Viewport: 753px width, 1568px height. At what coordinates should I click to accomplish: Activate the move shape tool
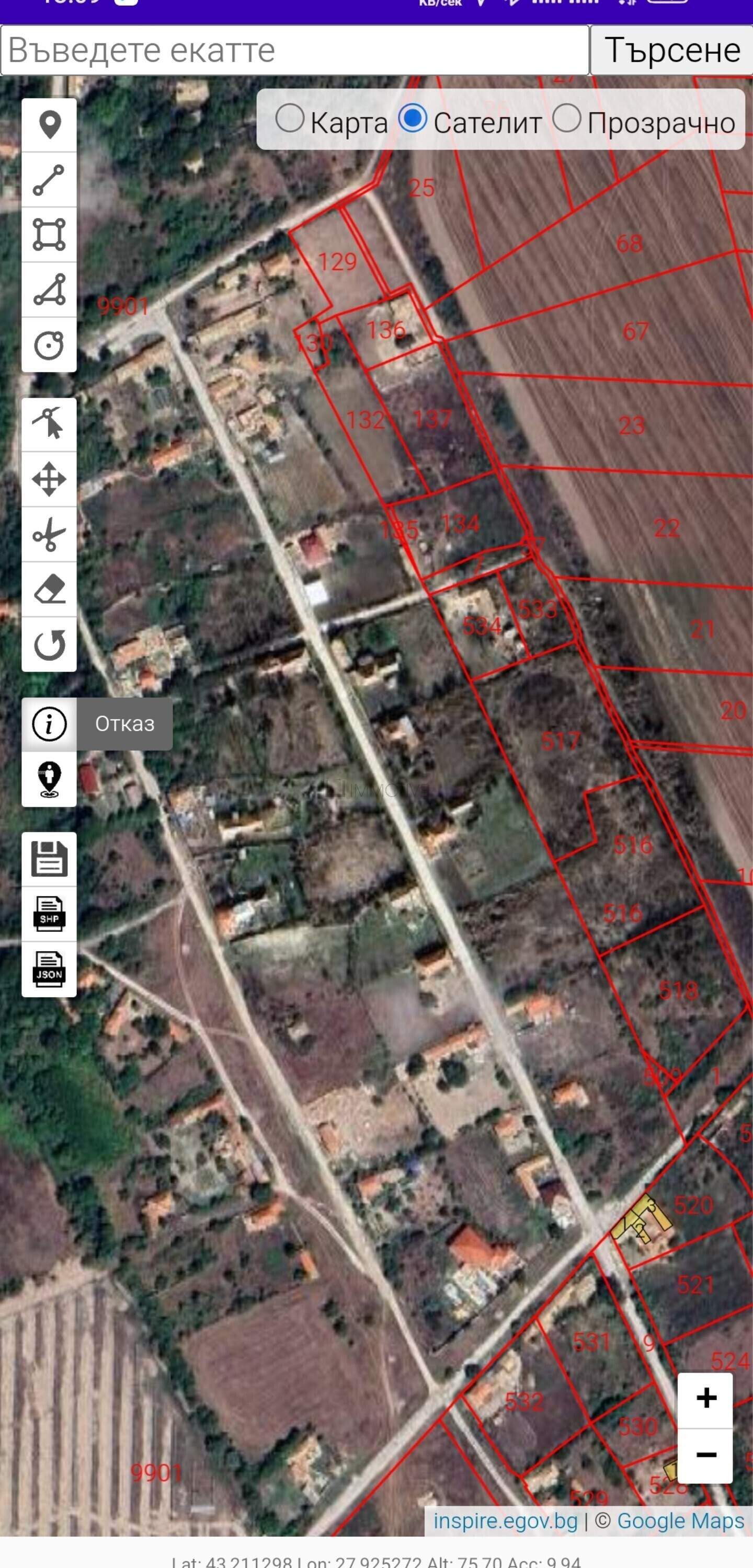point(49,480)
